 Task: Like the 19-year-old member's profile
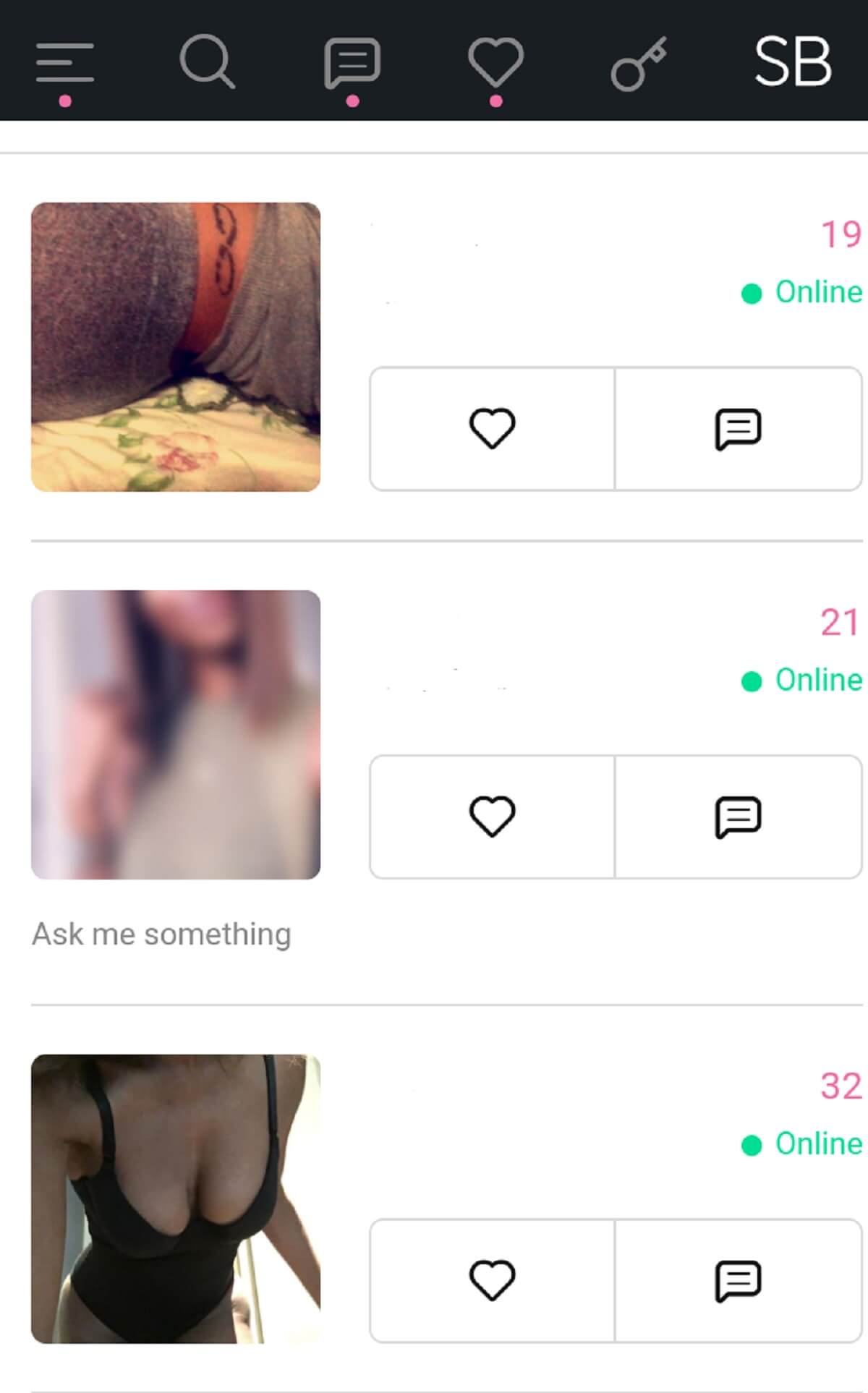[x=493, y=429]
